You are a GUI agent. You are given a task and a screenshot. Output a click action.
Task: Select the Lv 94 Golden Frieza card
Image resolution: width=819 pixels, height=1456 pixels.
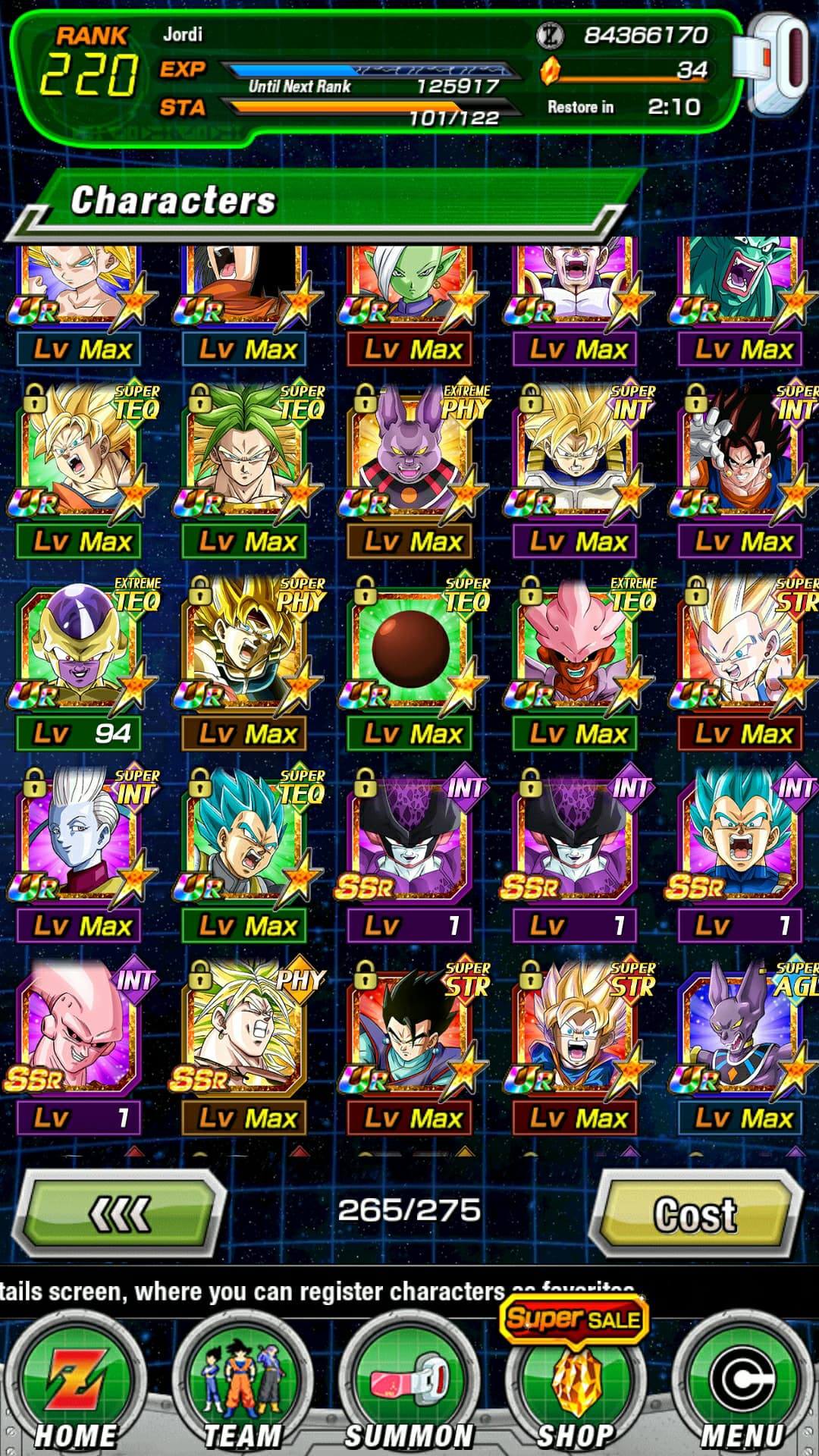coord(79,648)
